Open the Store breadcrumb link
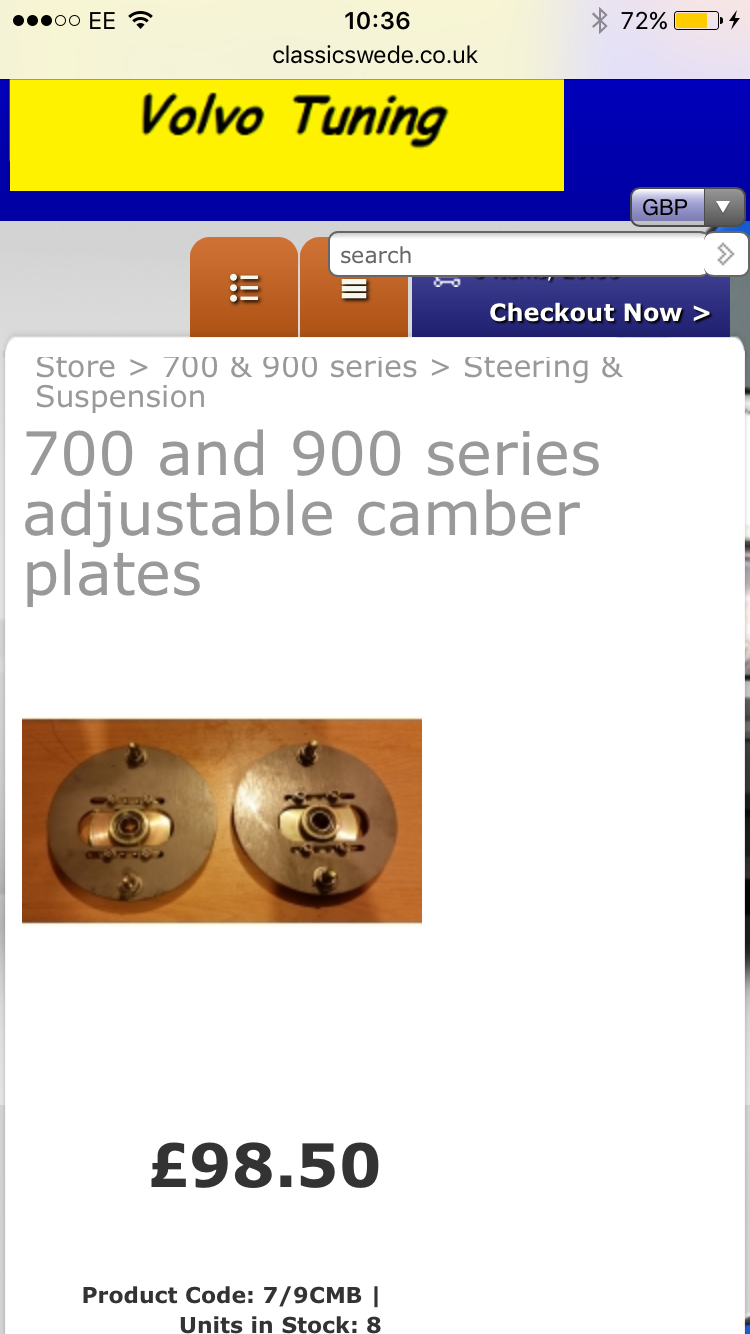750x1334 pixels. [75, 367]
